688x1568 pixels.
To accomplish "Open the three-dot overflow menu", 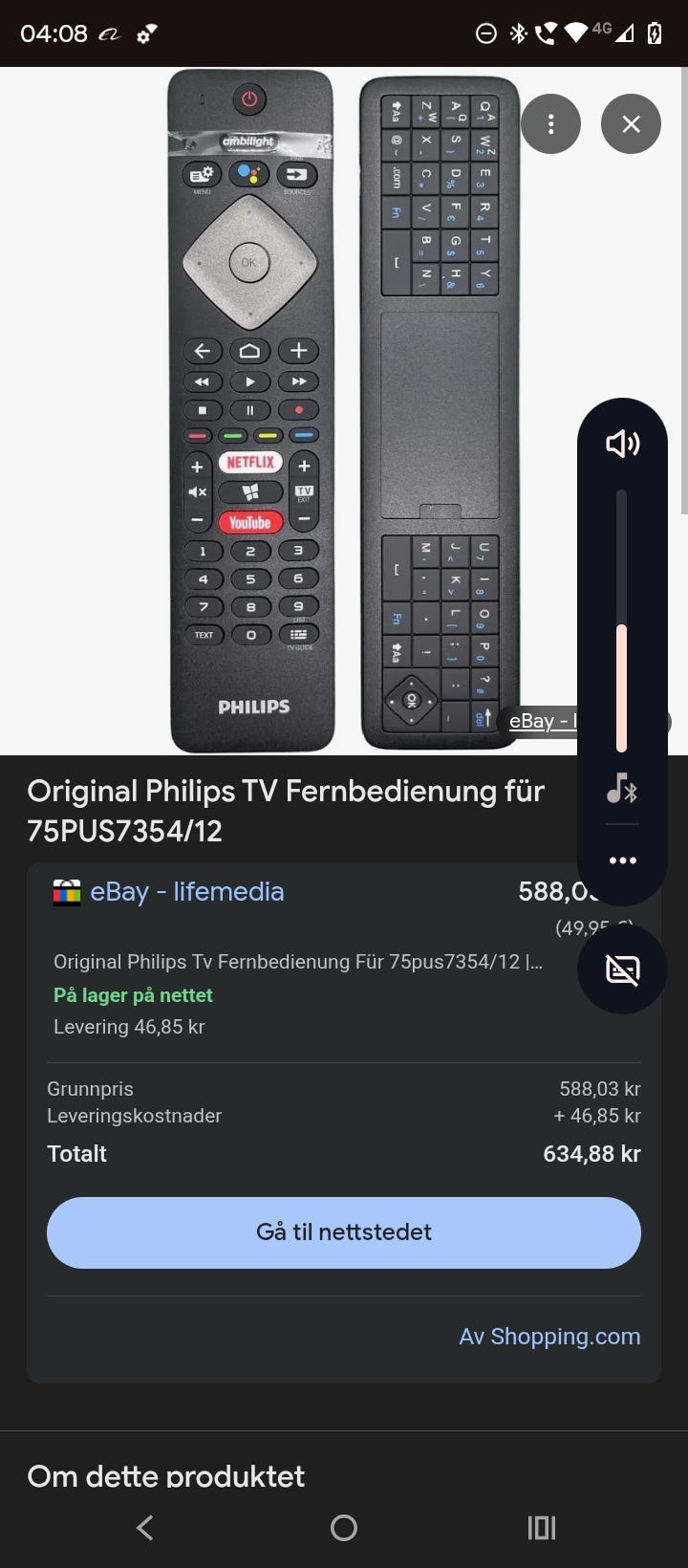I will [550, 123].
